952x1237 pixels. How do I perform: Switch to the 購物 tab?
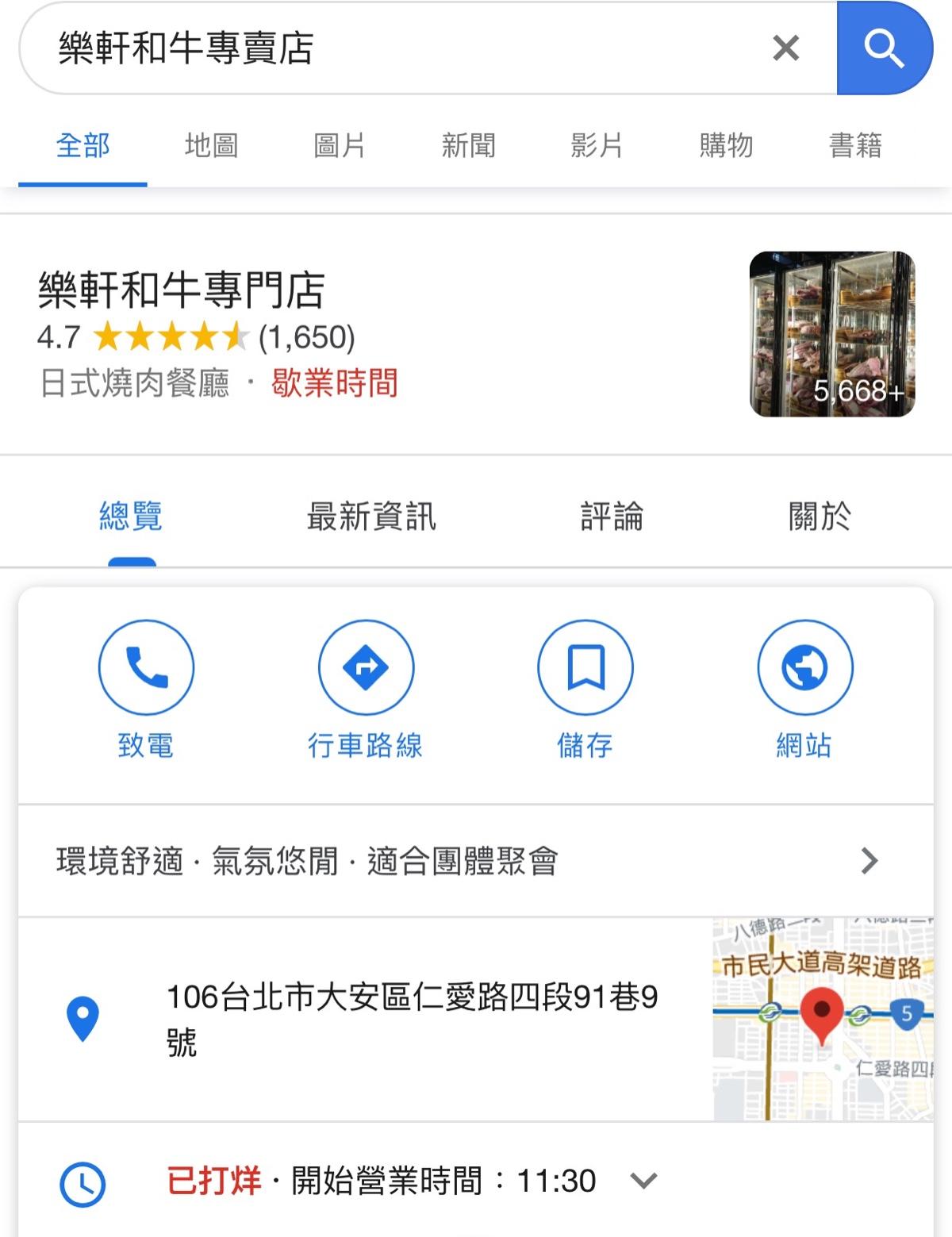pos(726,146)
